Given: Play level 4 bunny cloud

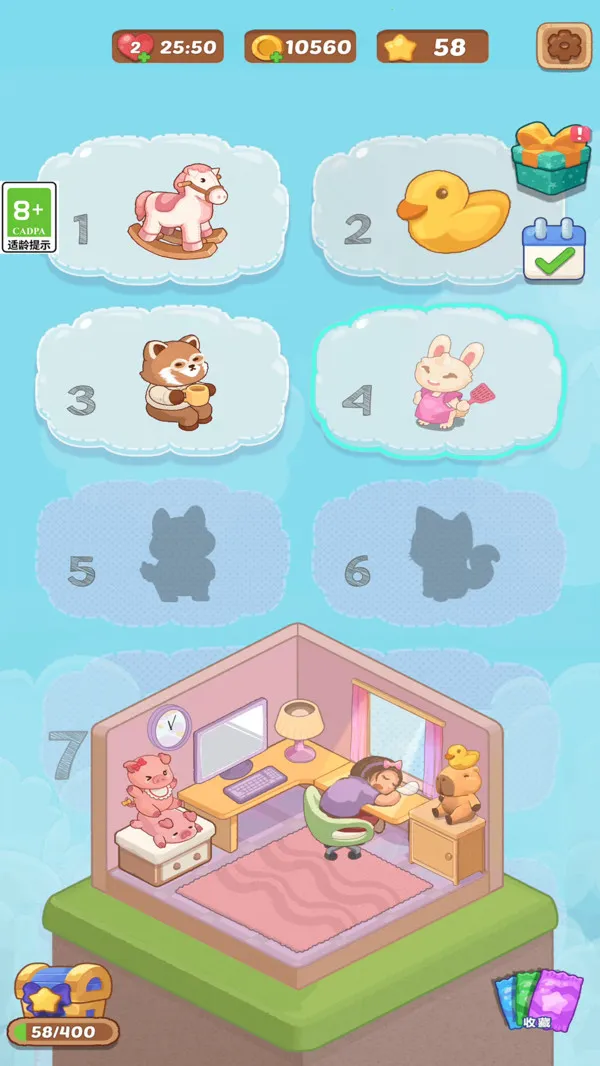Looking at the screenshot, I should pos(438,382).
